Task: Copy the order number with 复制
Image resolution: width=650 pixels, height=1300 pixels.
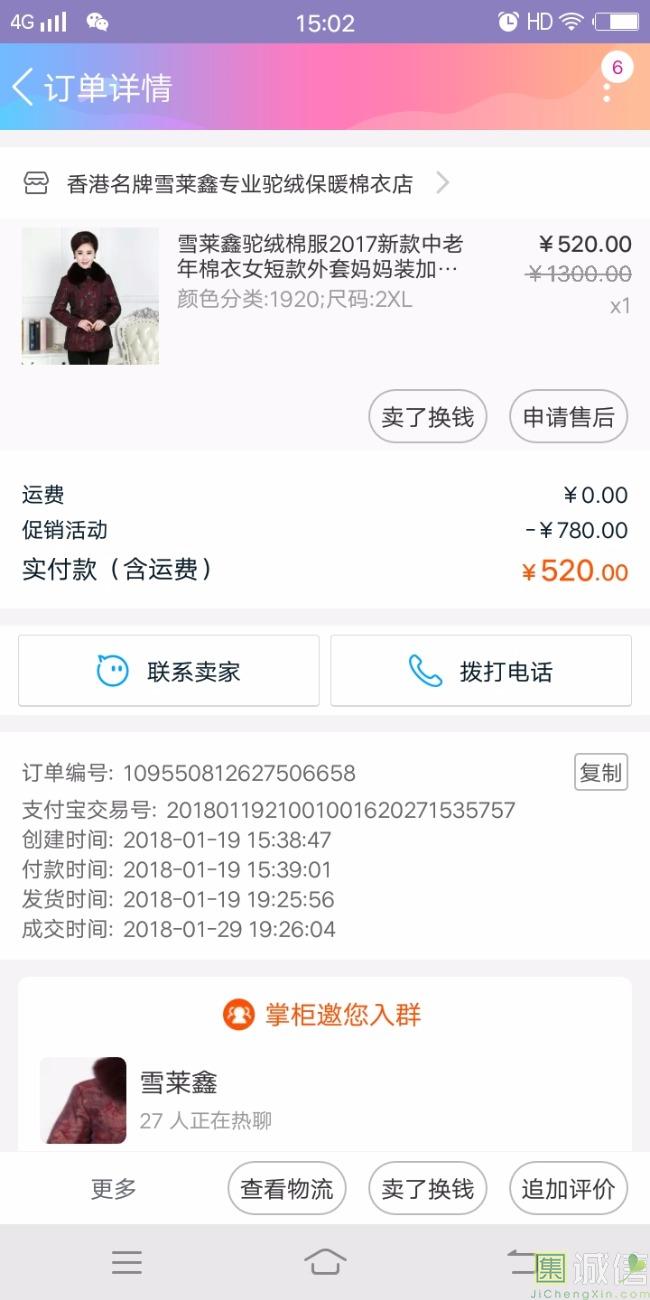Action: click(601, 772)
